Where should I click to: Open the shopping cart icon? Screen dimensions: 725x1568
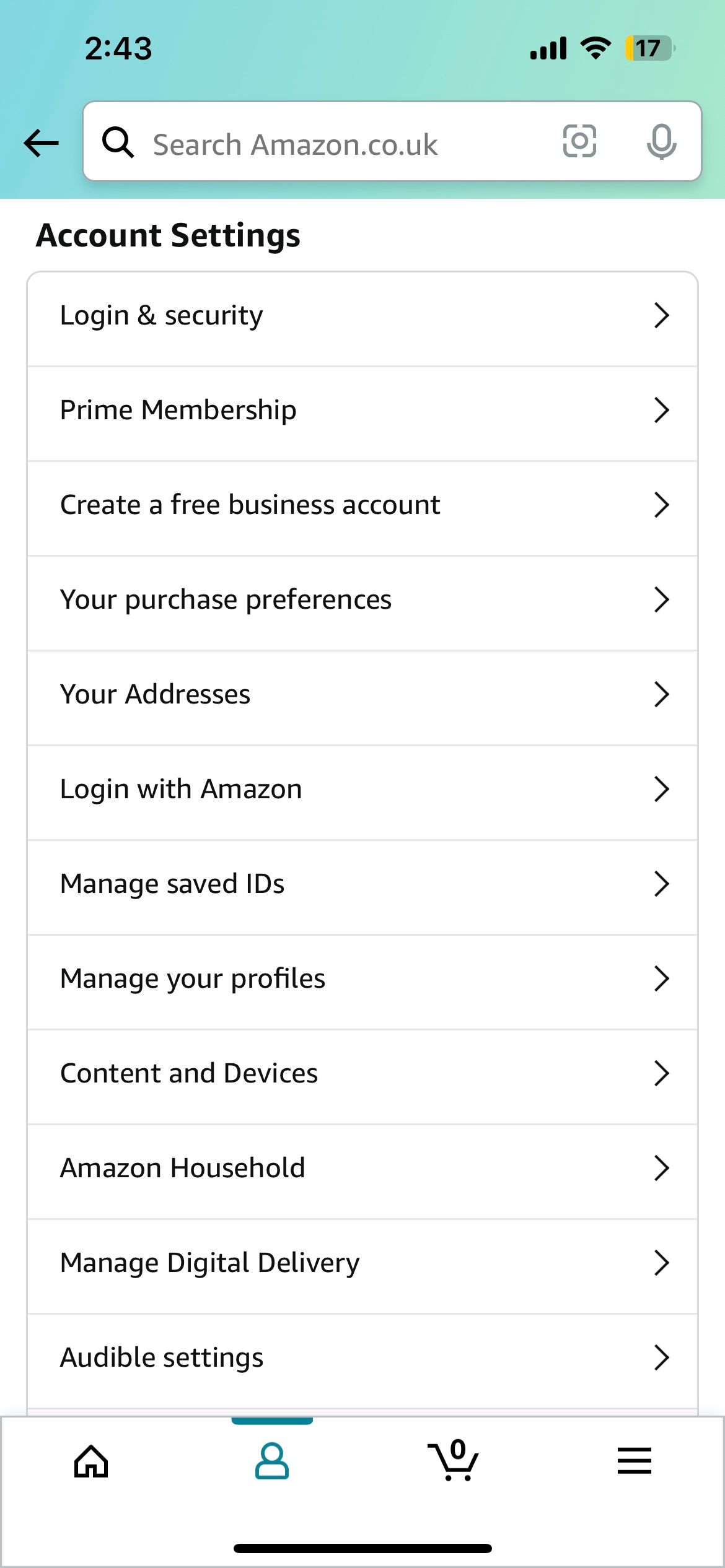[453, 1460]
